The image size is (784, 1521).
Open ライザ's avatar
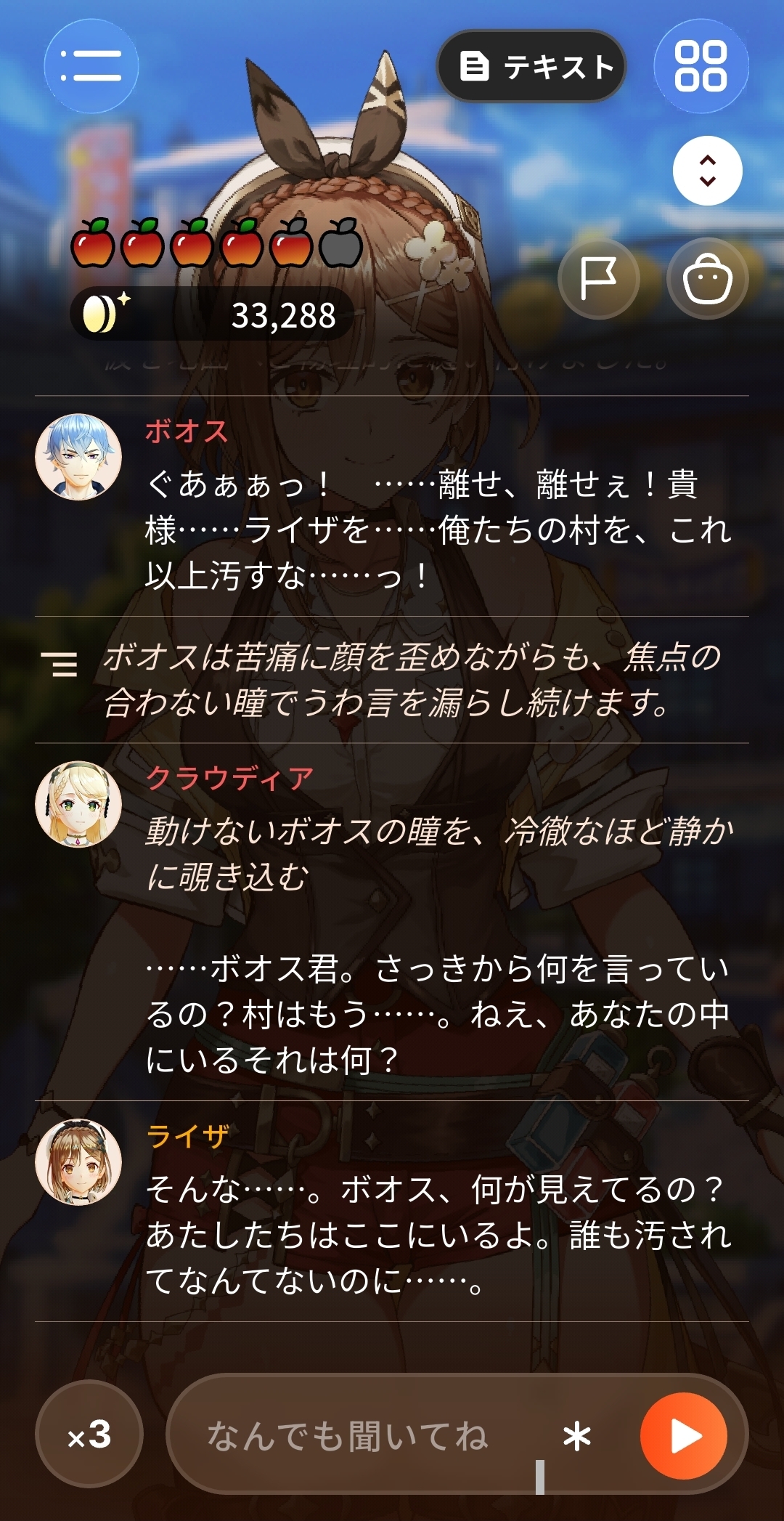coord(78,1161)
